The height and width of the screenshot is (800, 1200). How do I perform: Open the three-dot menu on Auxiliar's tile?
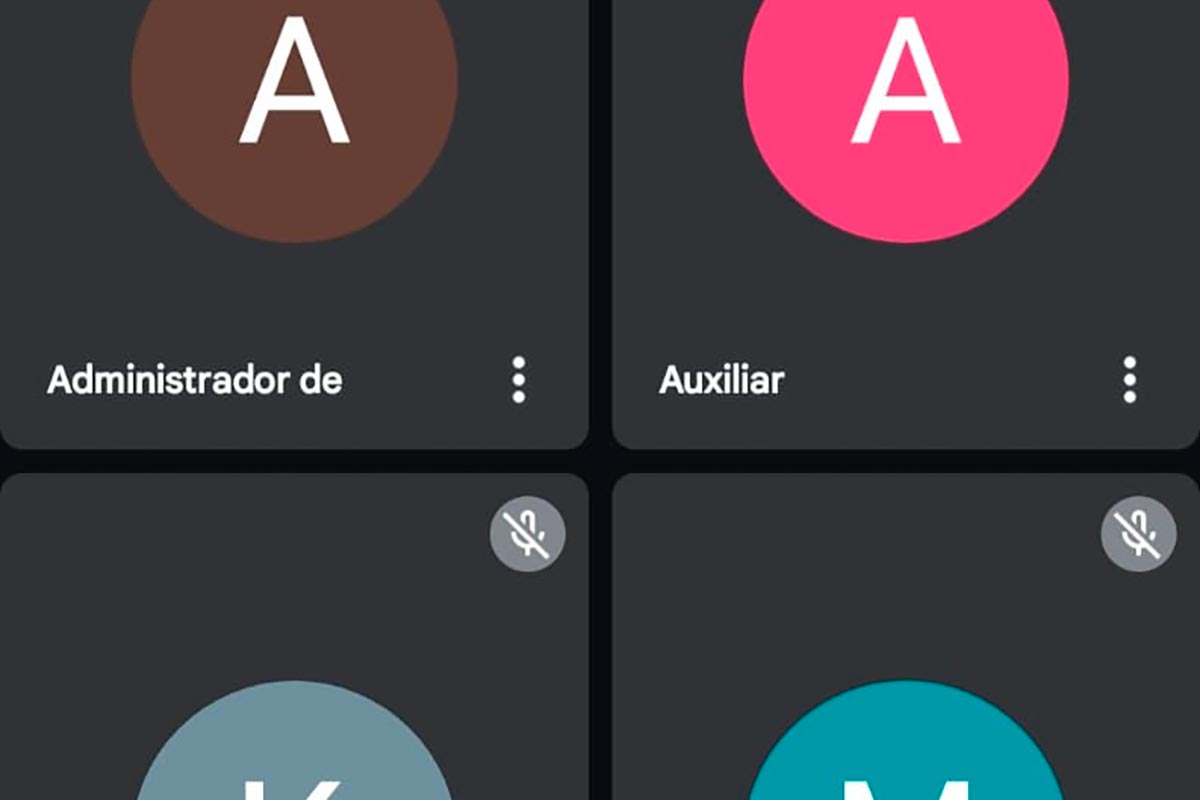pyautogui.click(x=1129, y=380)
